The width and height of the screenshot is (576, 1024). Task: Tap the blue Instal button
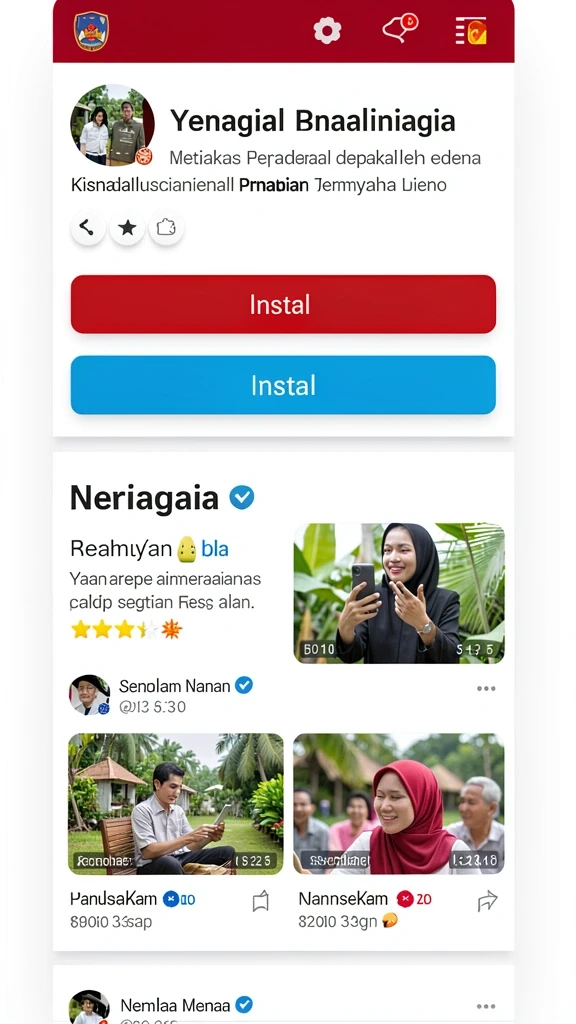[x=283, y=385]
